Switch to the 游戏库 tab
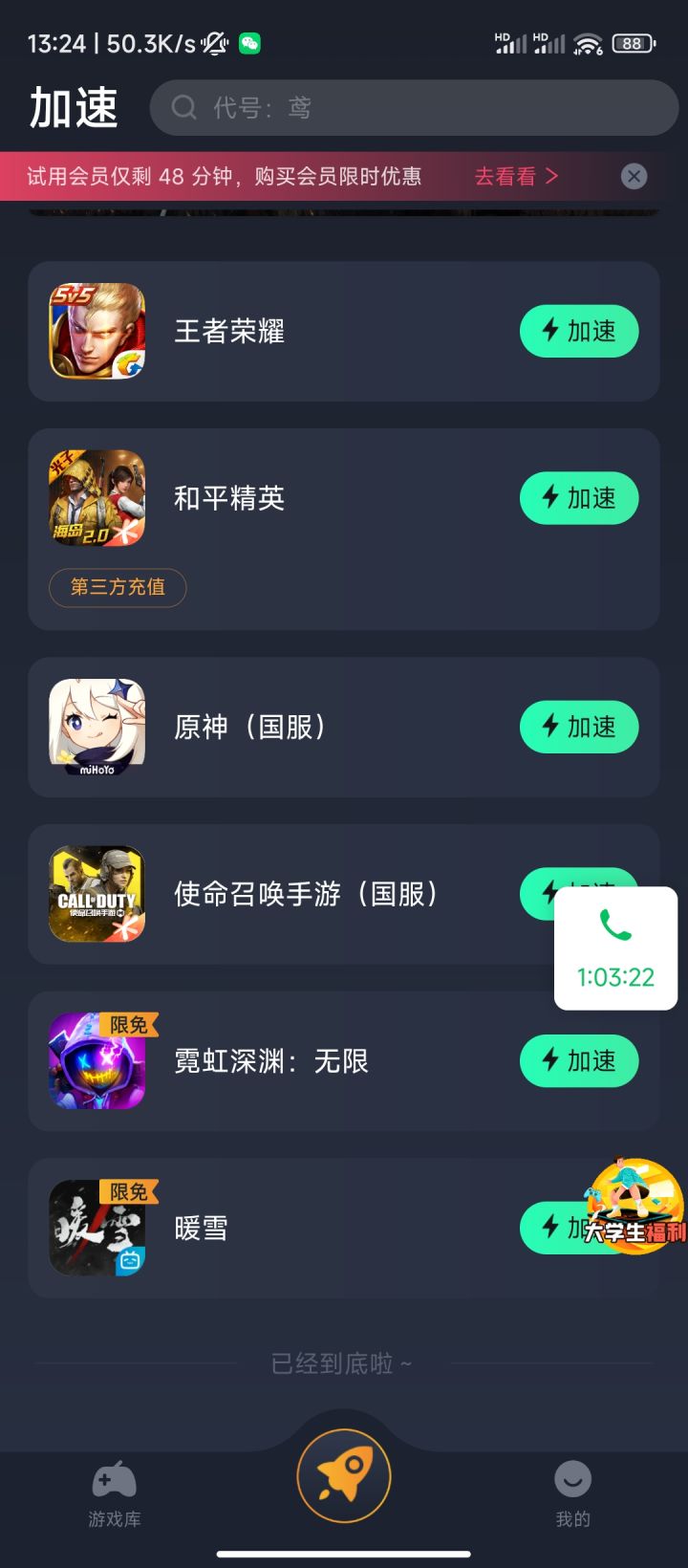This screenshot has height=1568, width=688. click(115, 1493)
